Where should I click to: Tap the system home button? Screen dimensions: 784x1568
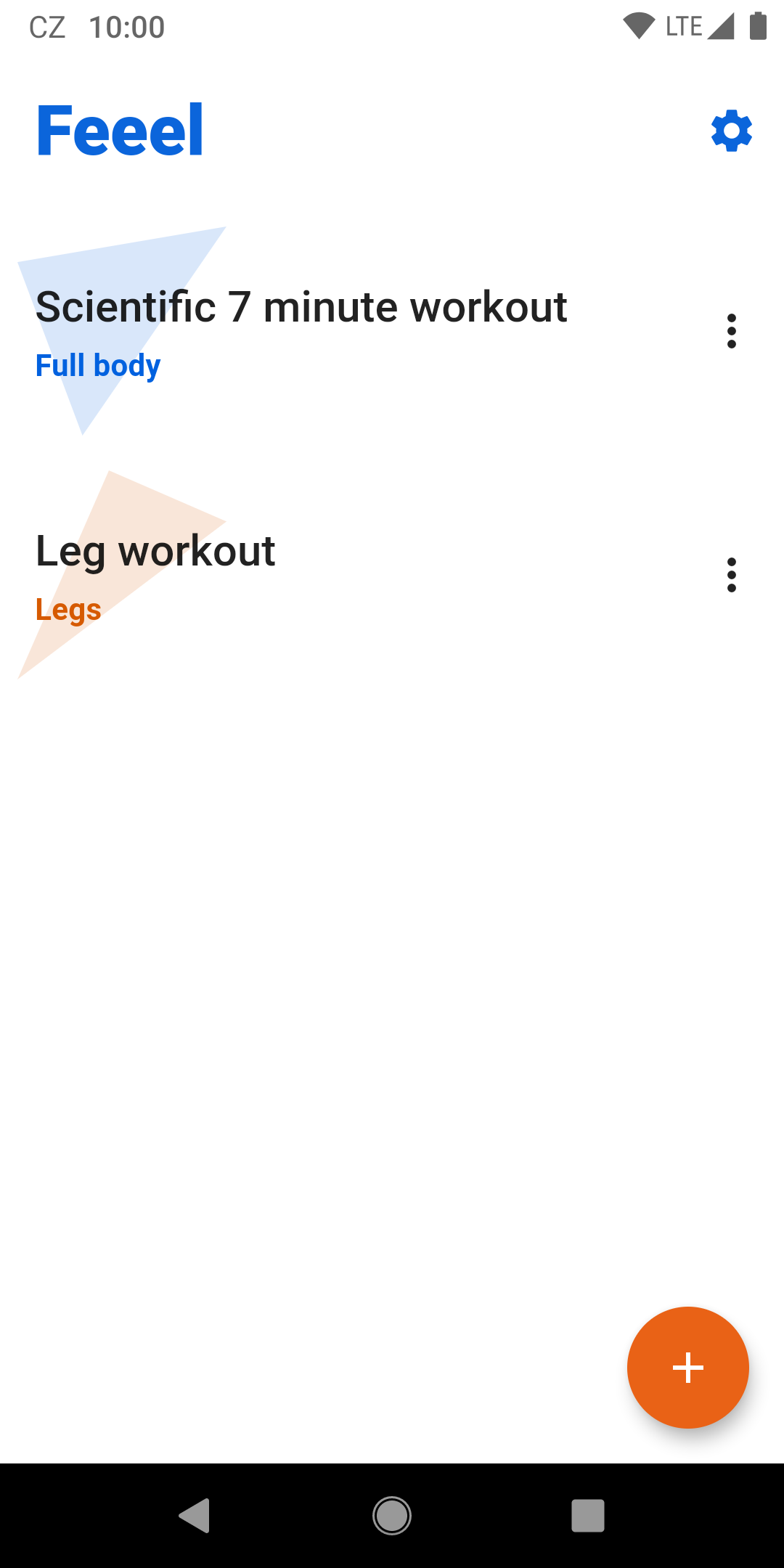392,1516
